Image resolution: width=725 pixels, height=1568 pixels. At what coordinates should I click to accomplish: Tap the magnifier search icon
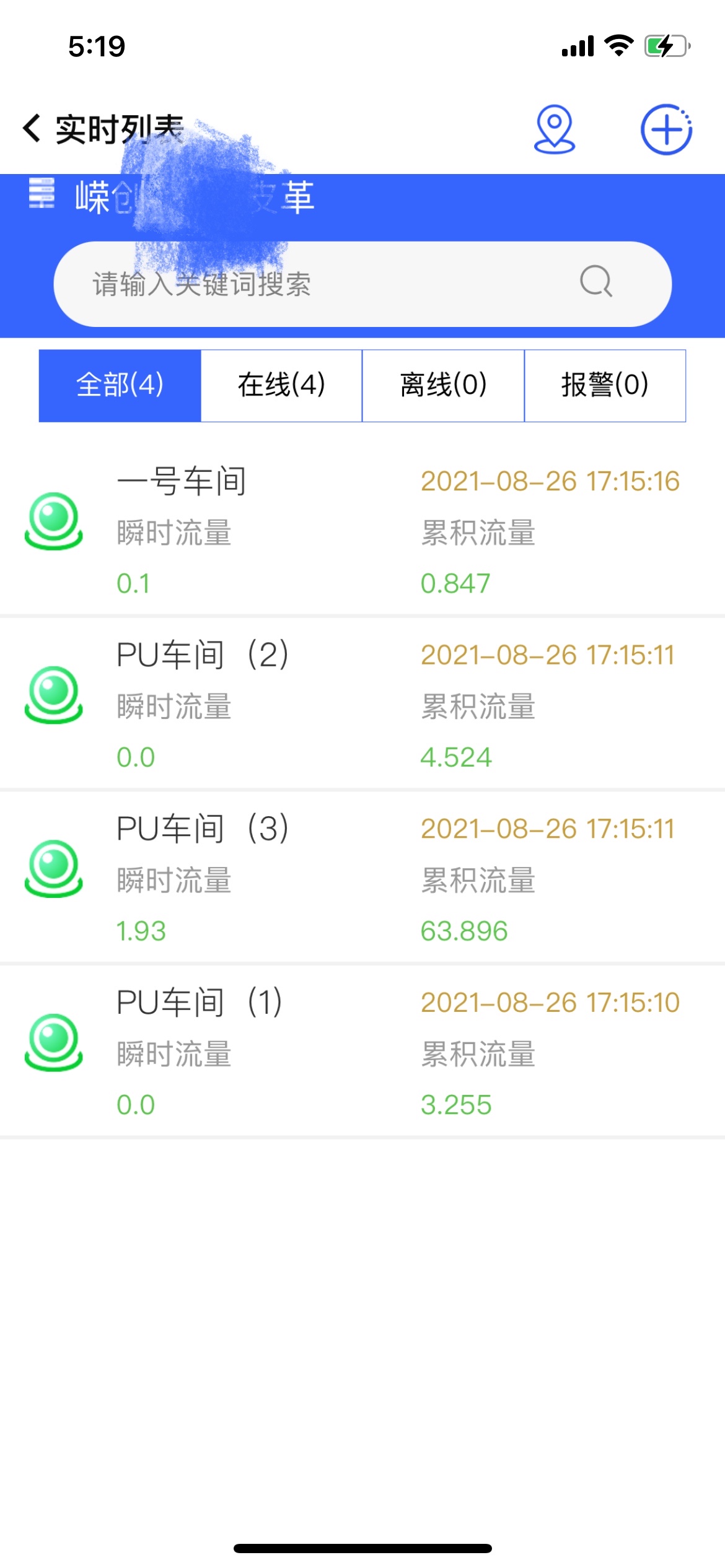596,282
